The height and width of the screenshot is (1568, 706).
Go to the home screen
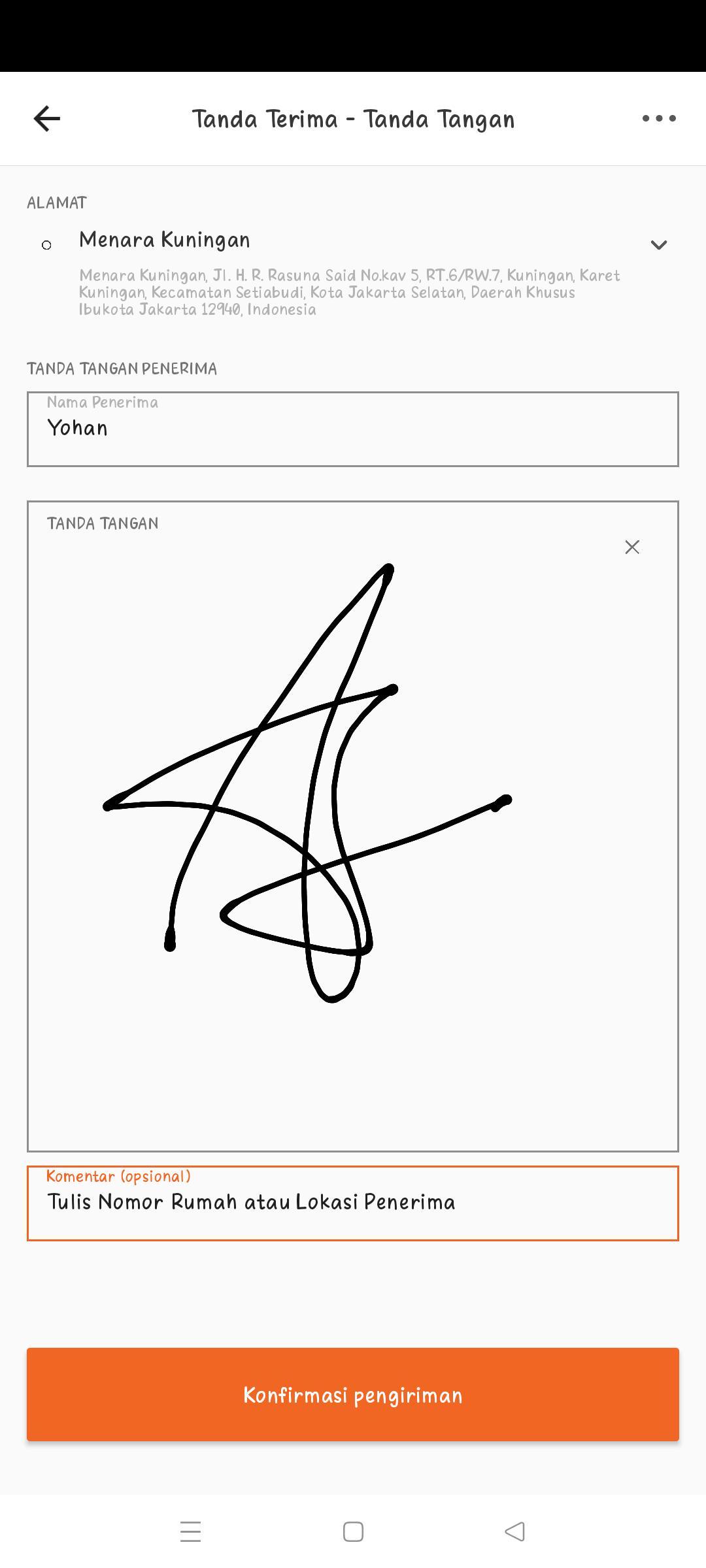(353, 1531)
